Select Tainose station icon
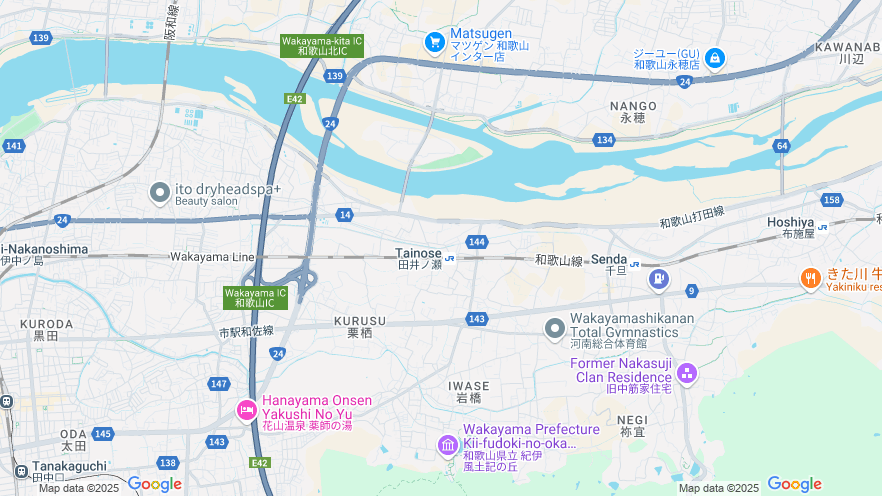Viewport: 882px width, 496px height. 450,258
